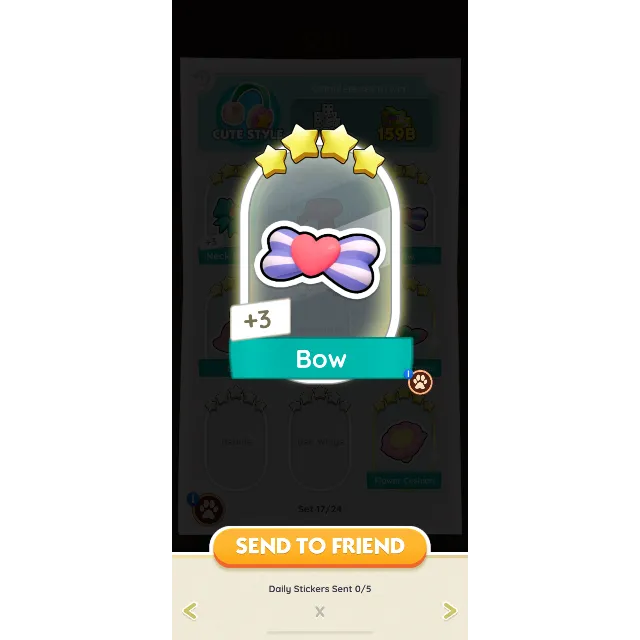Go to the previous sticker arrow
Image resolution: width=640 pixels, height=640 pixels.
click(190, 611)
